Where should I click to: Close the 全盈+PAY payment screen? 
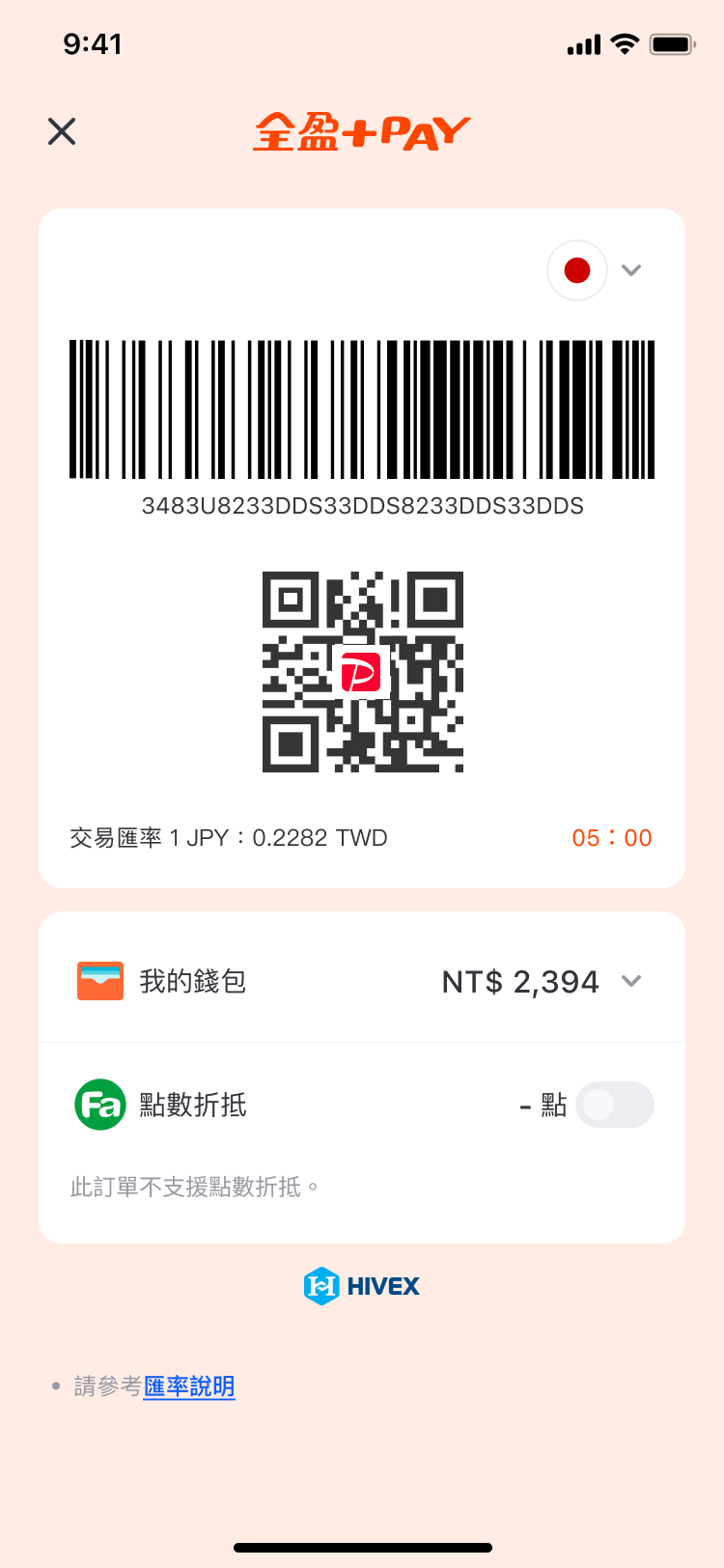coord(62,131)
